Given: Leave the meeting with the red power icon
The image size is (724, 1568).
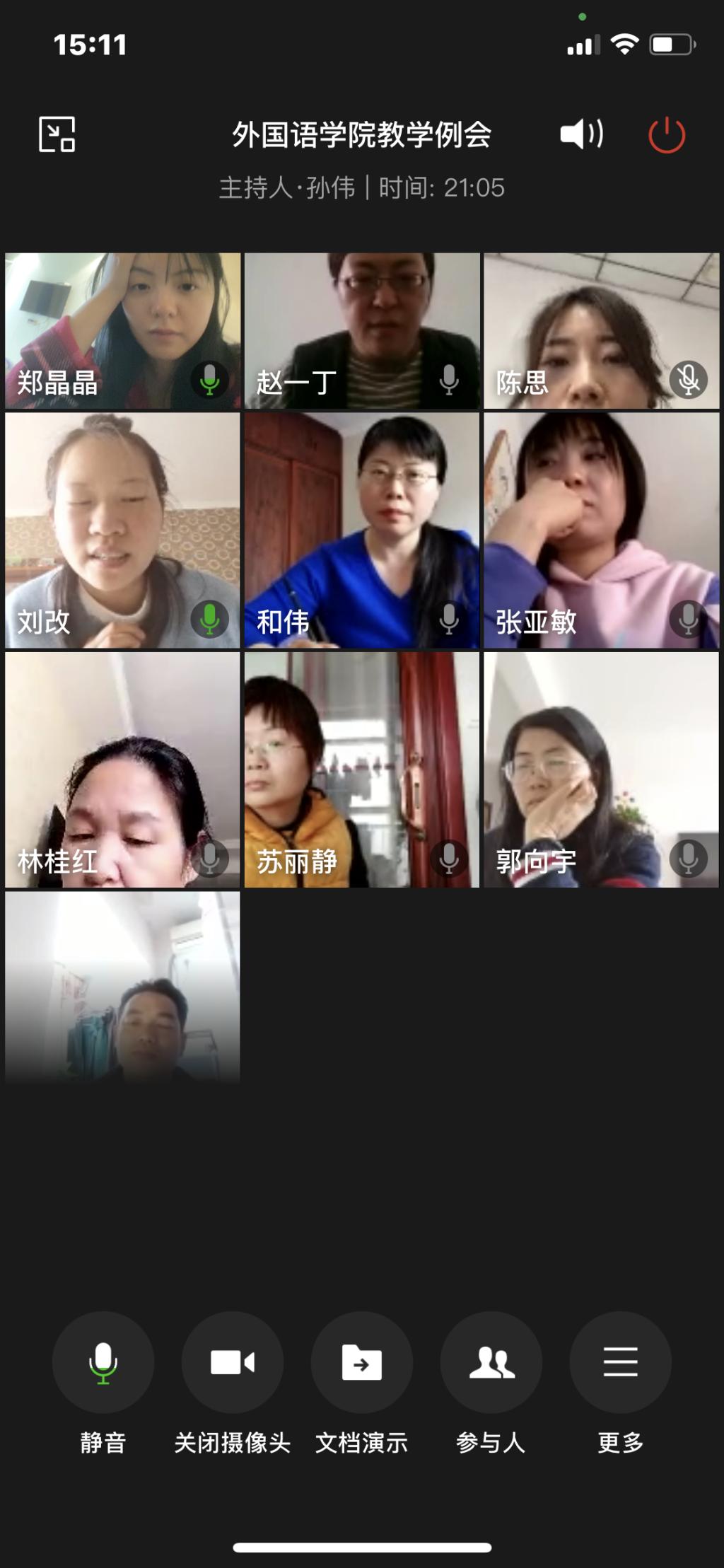Looking at the screenshot, I should point(666,135).
